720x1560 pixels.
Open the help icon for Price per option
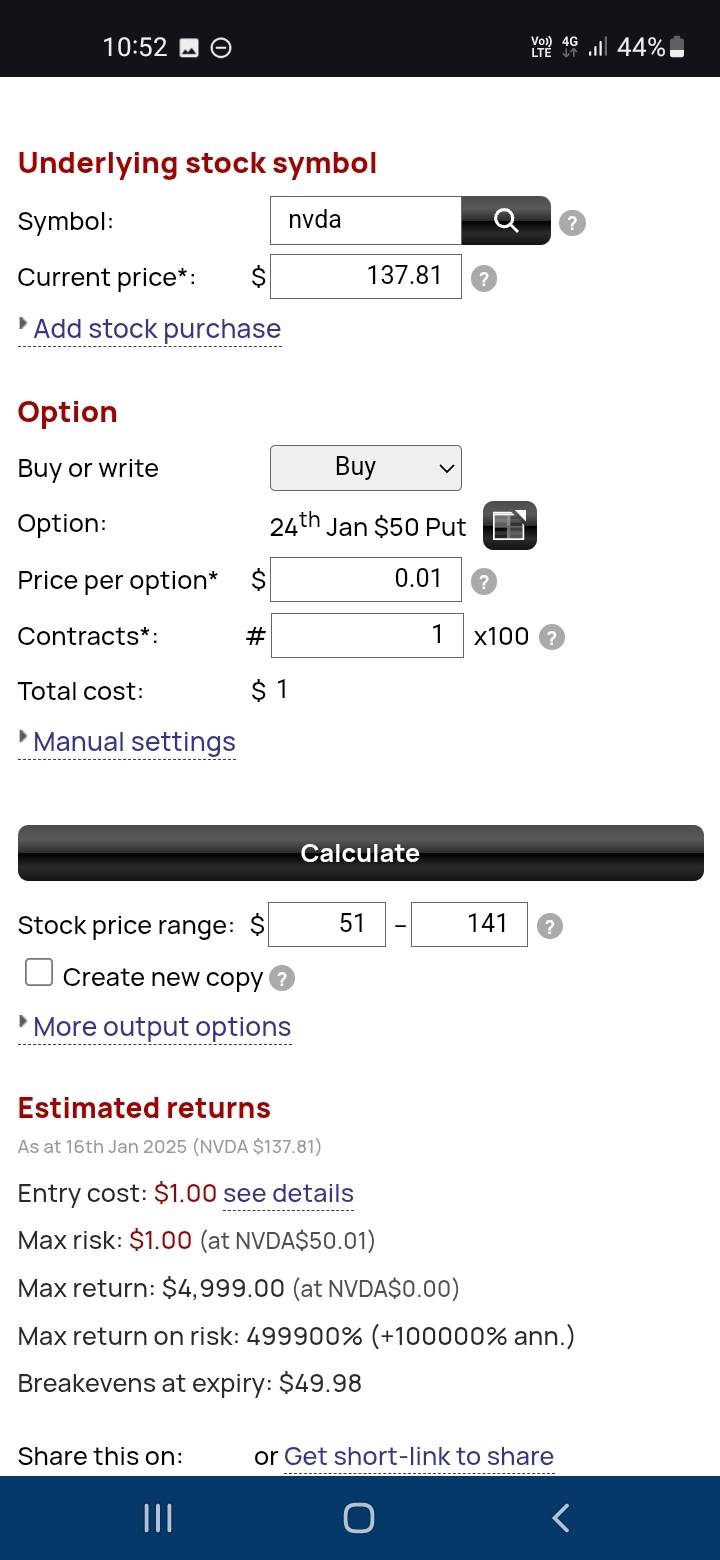point(484,581)
